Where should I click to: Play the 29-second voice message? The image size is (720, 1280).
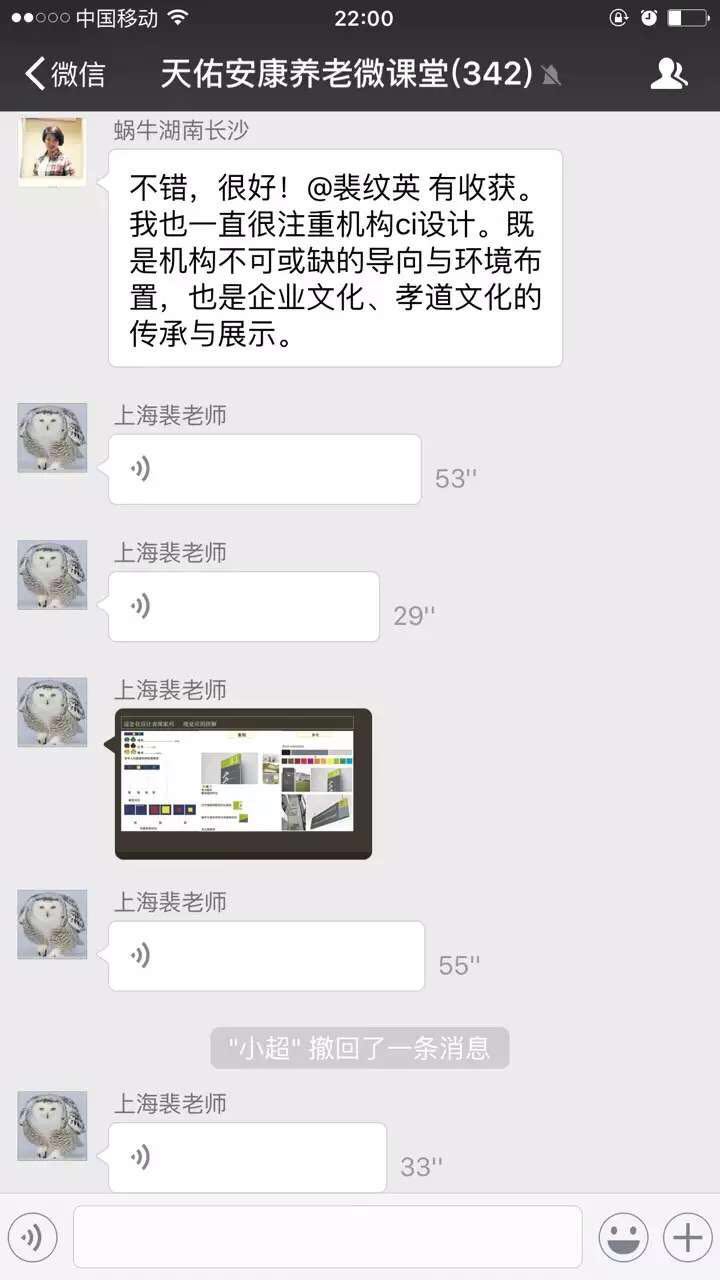pyautogui.click(x=244, y=606)
